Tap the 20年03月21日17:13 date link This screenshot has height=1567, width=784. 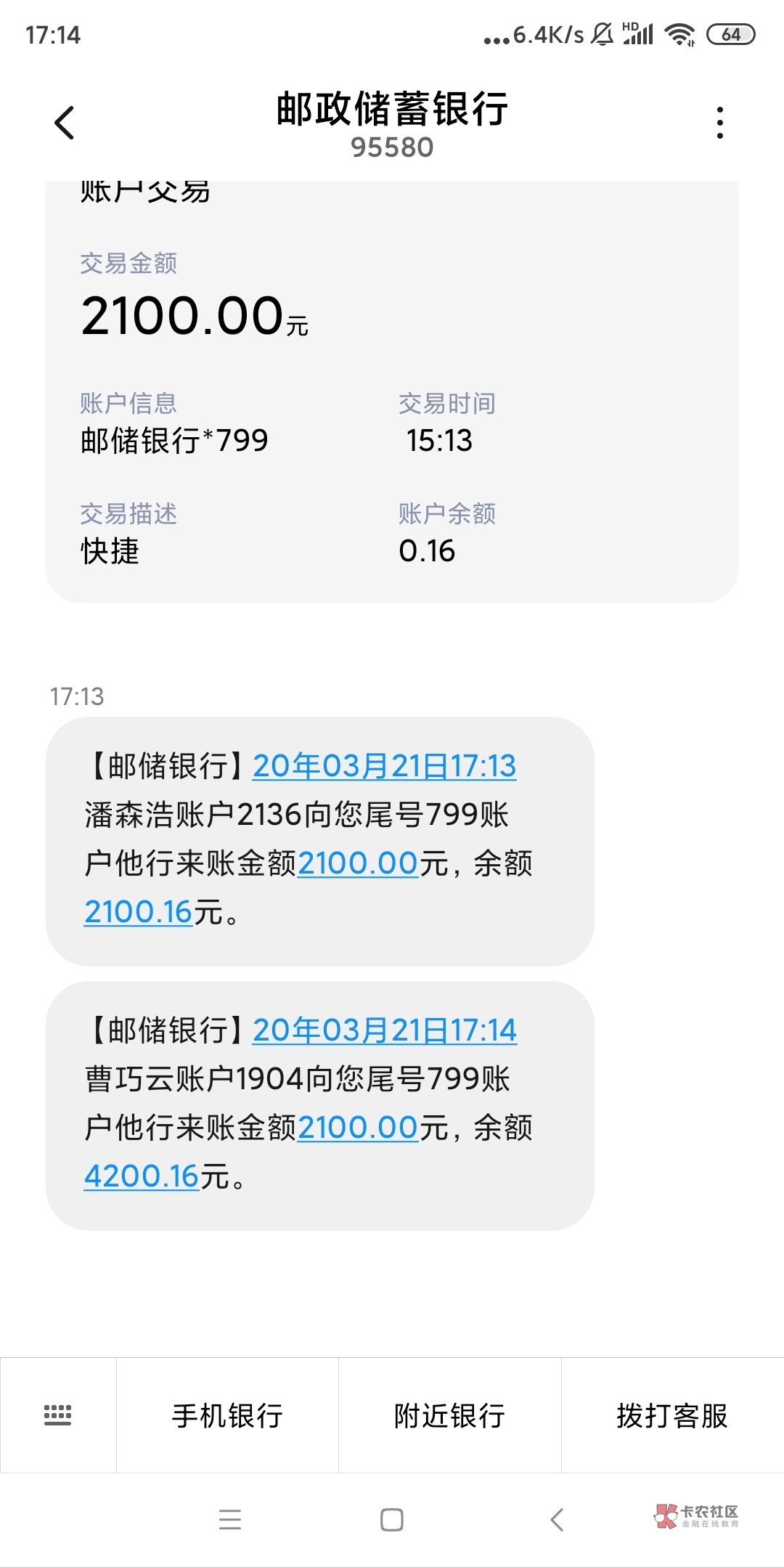[x=384, y=766]
